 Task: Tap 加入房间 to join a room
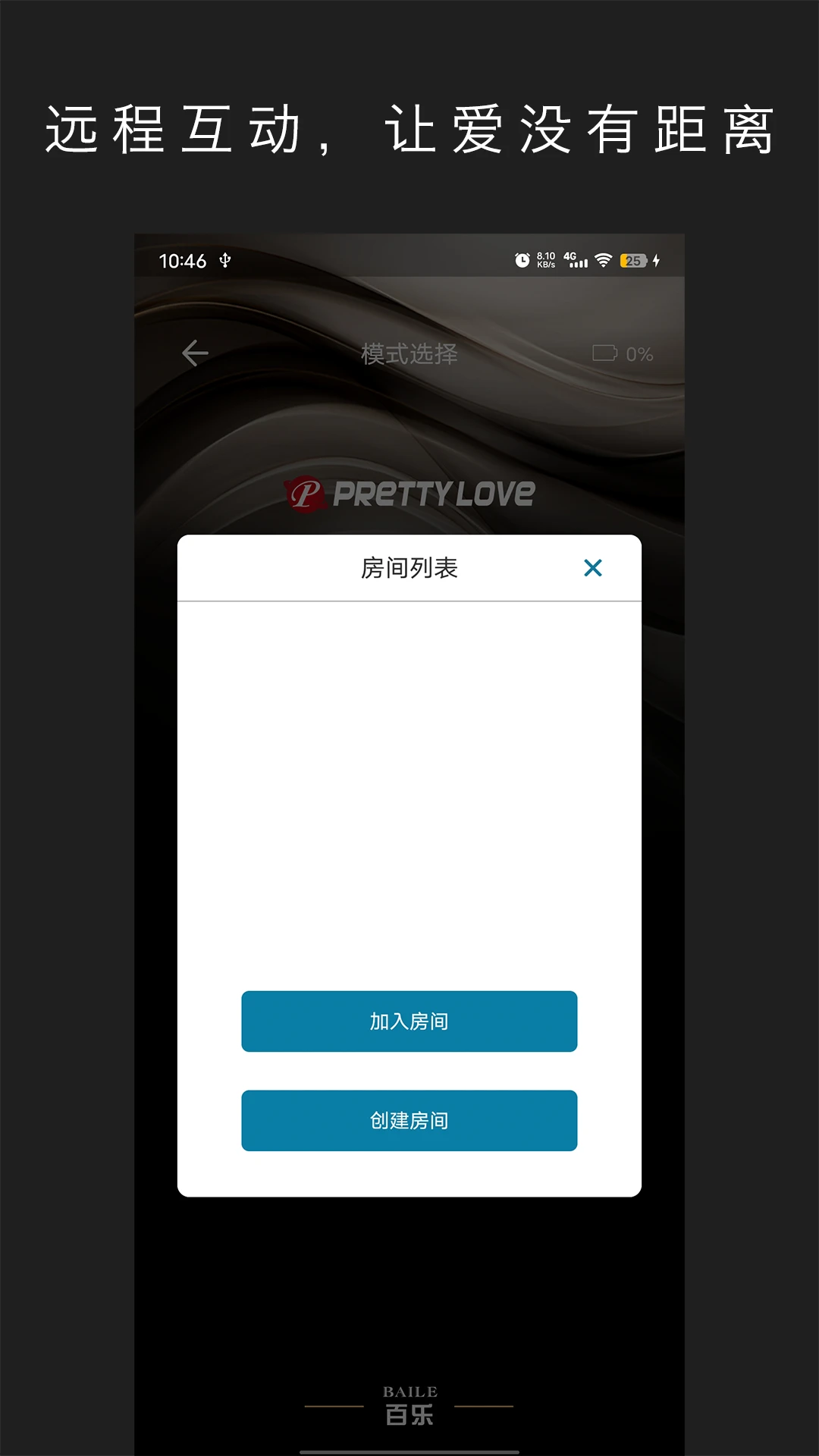point(409,1021)
